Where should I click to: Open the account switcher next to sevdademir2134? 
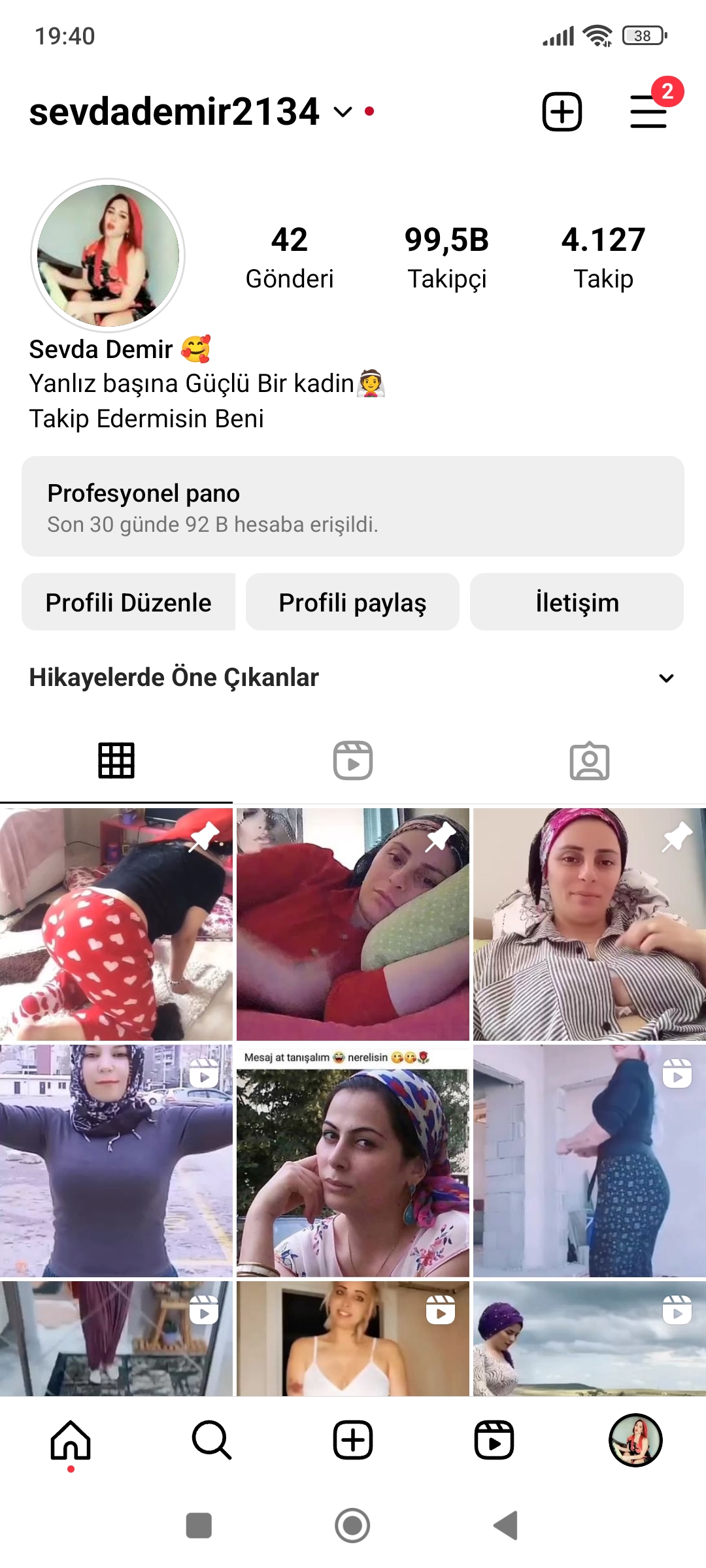(x=343, y=112)
